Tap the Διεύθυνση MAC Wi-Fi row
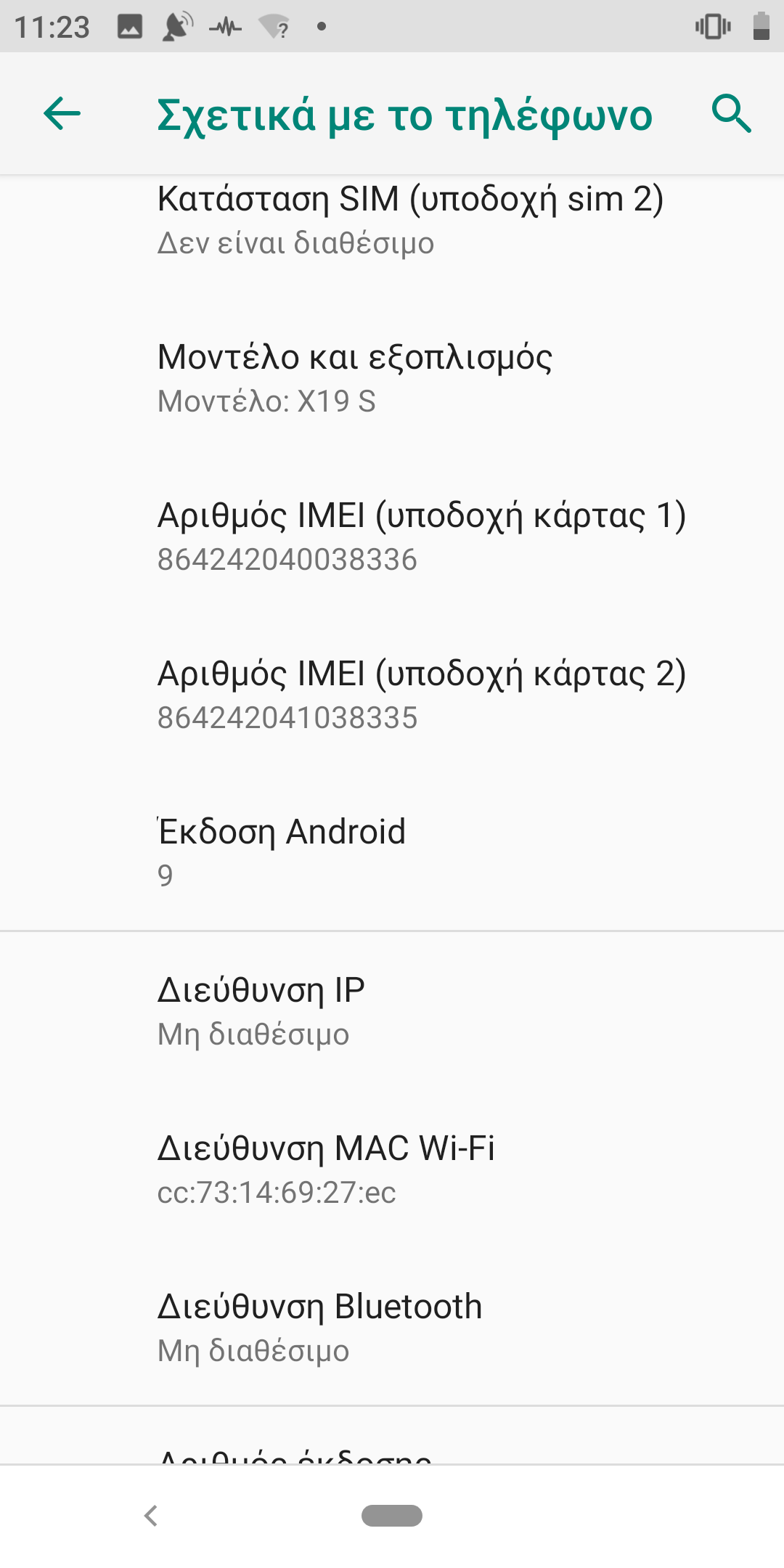This screenshot has width=784, height=1568. (392, 1169)
